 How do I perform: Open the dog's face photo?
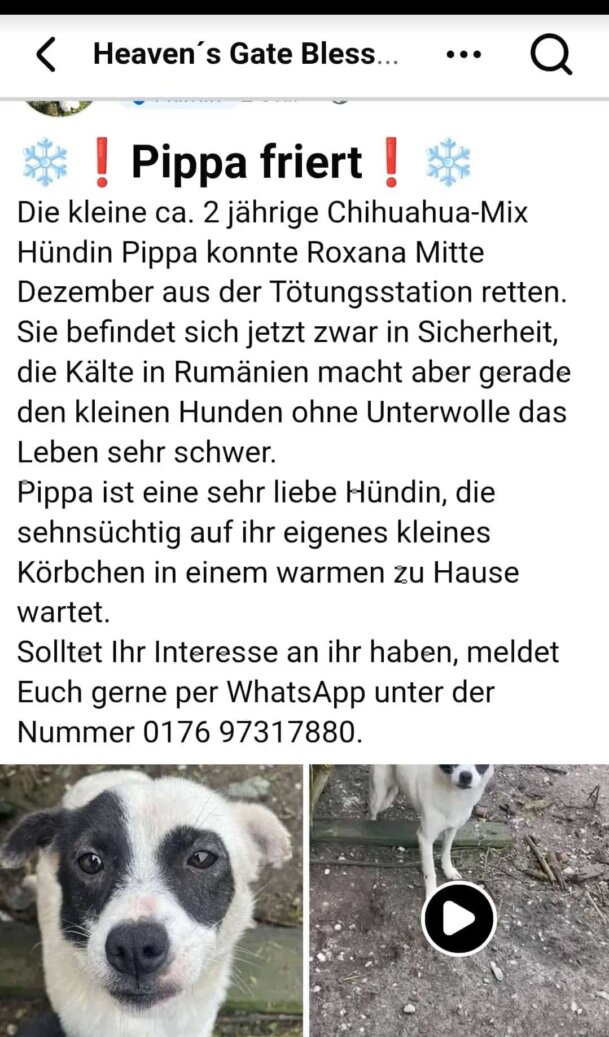150,900
